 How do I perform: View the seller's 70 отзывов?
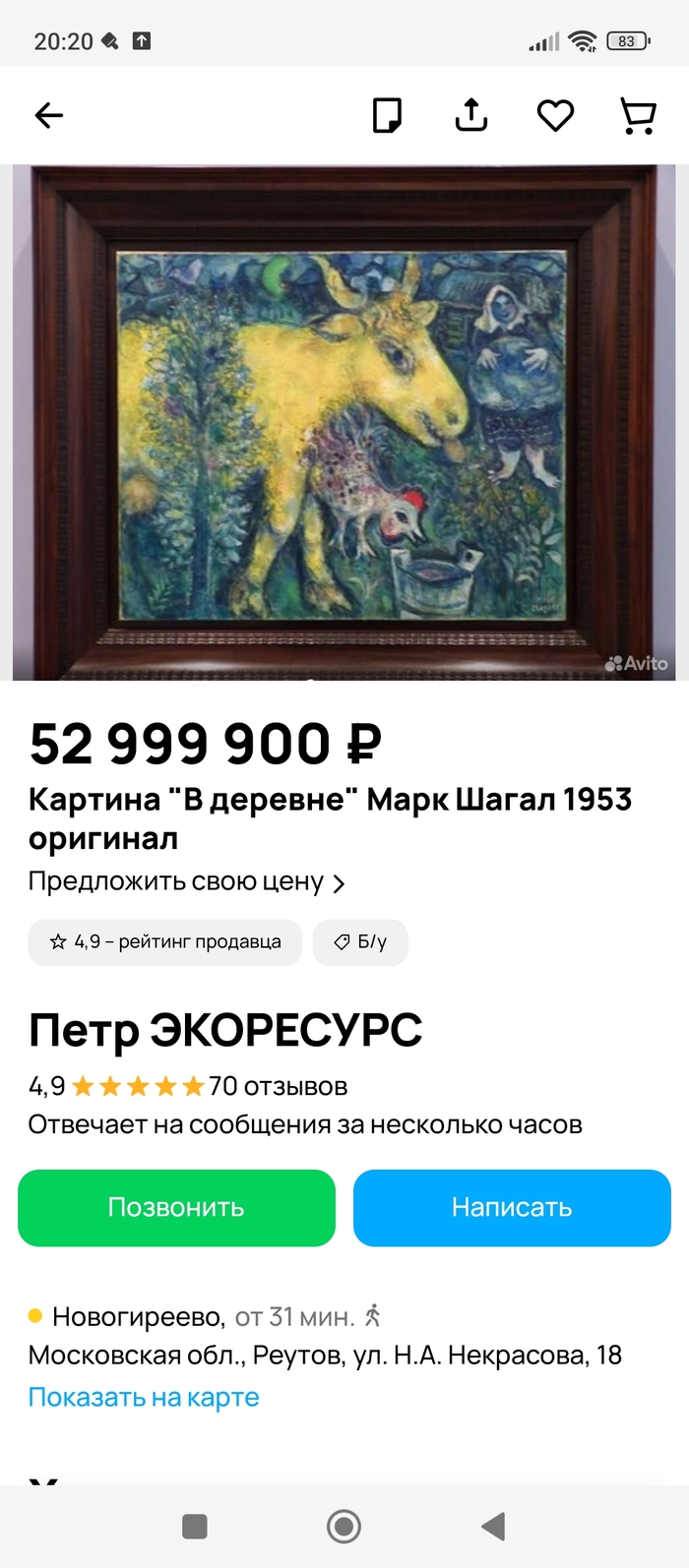point(278,1086)
